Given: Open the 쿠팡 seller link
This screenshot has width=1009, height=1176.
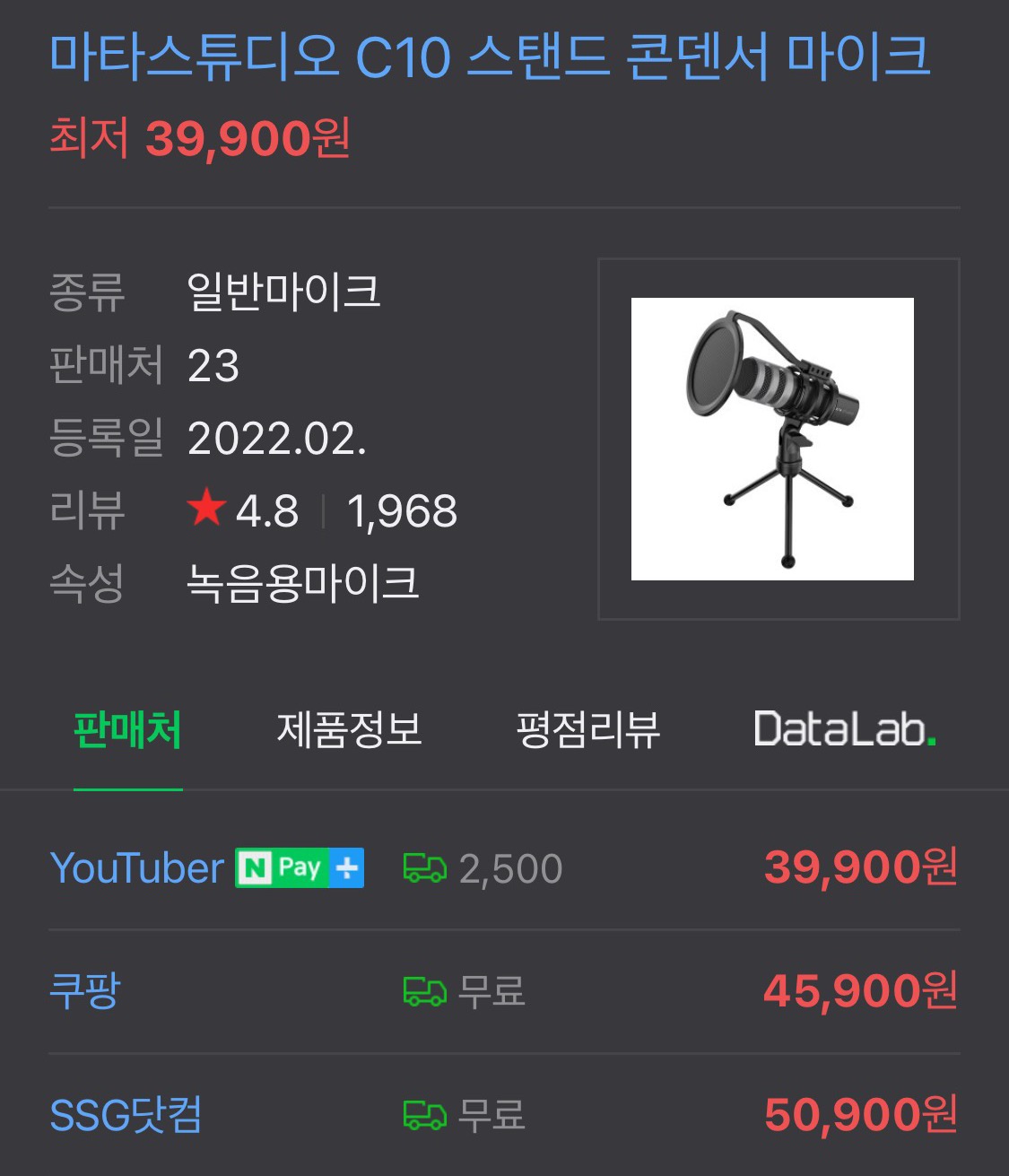Looking at the screenshot, I should (83, 991).
